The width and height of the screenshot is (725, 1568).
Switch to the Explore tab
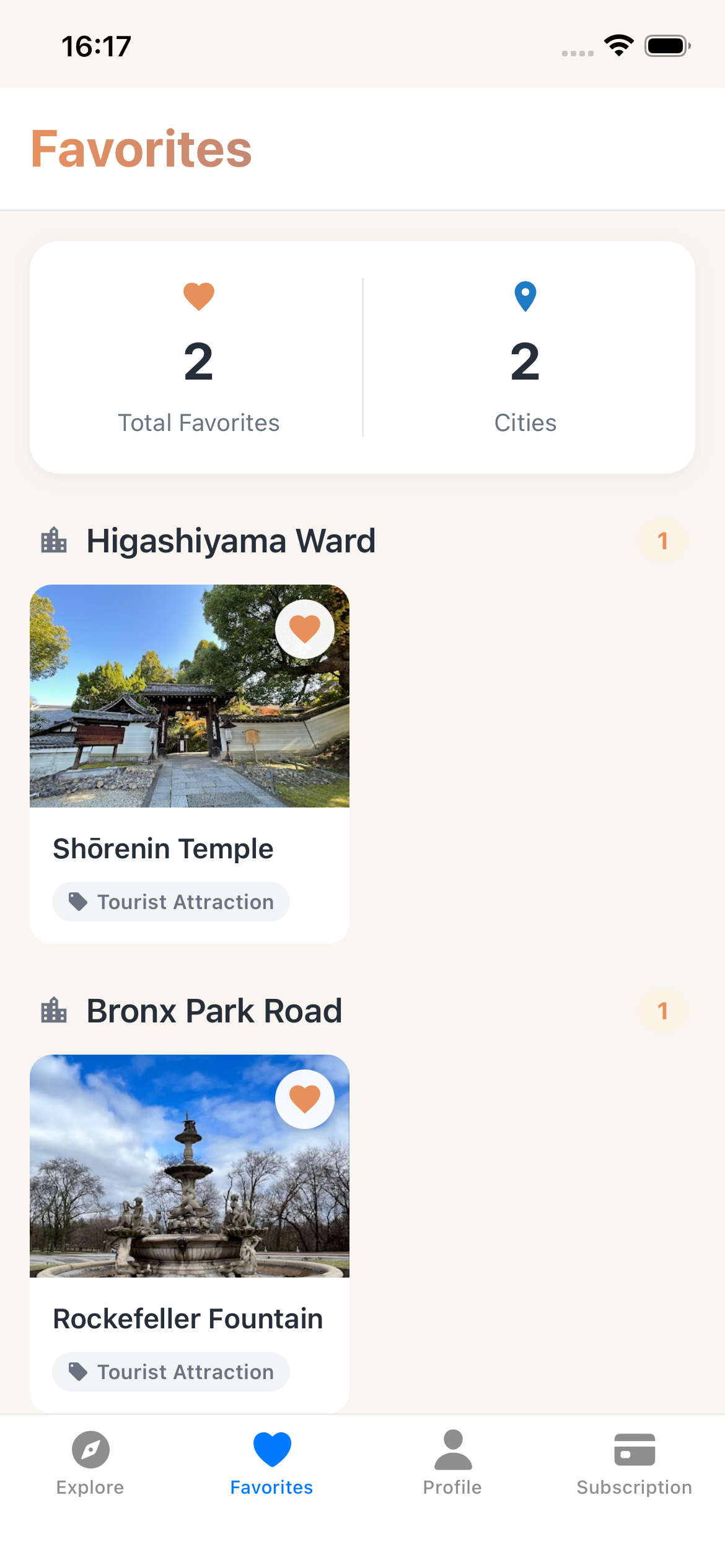pos(90,1463)
